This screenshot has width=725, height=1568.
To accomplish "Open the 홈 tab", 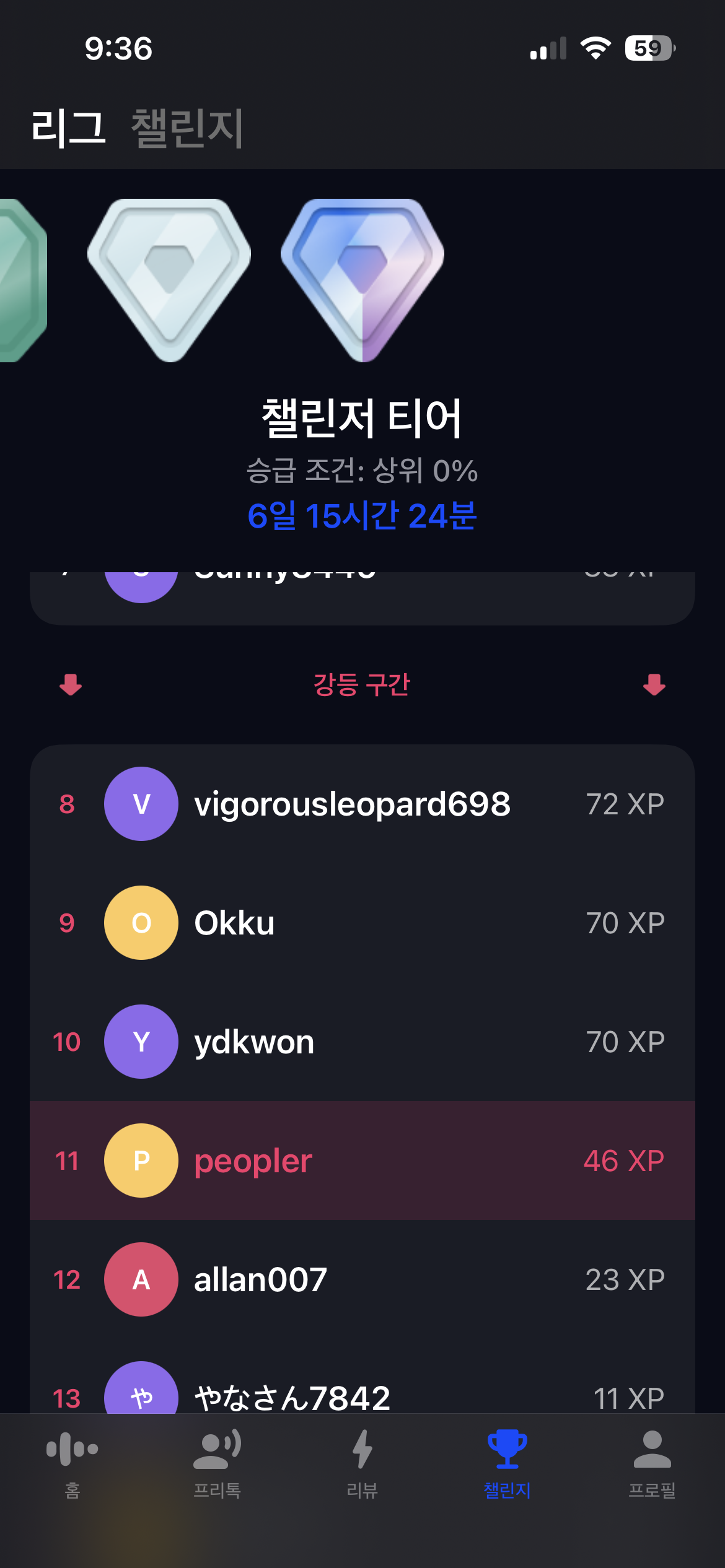I will [72, 1463].
